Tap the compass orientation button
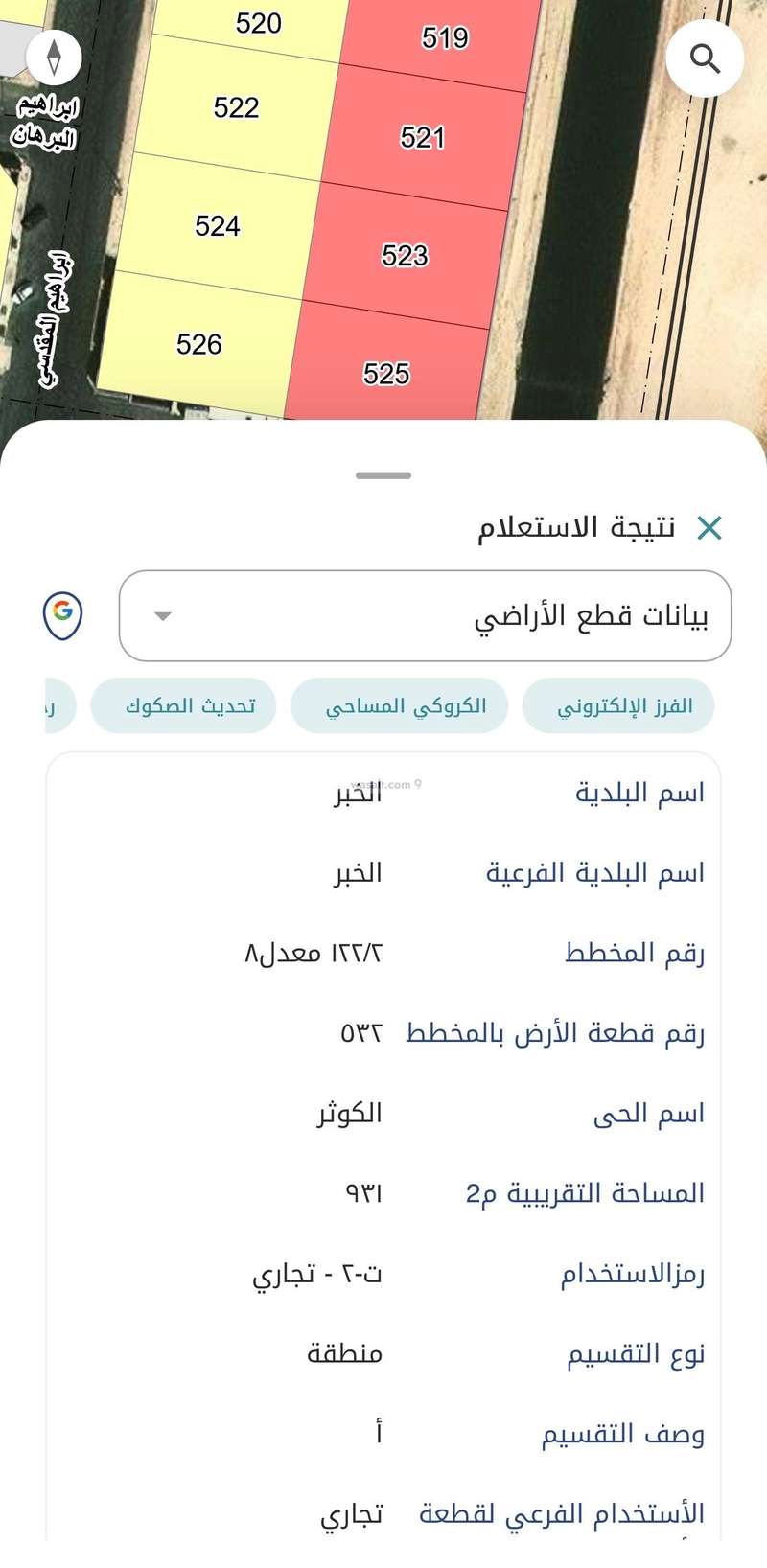Image resolution: width=767 pixels, height=1568 pixels. click(x=54, y=57)
